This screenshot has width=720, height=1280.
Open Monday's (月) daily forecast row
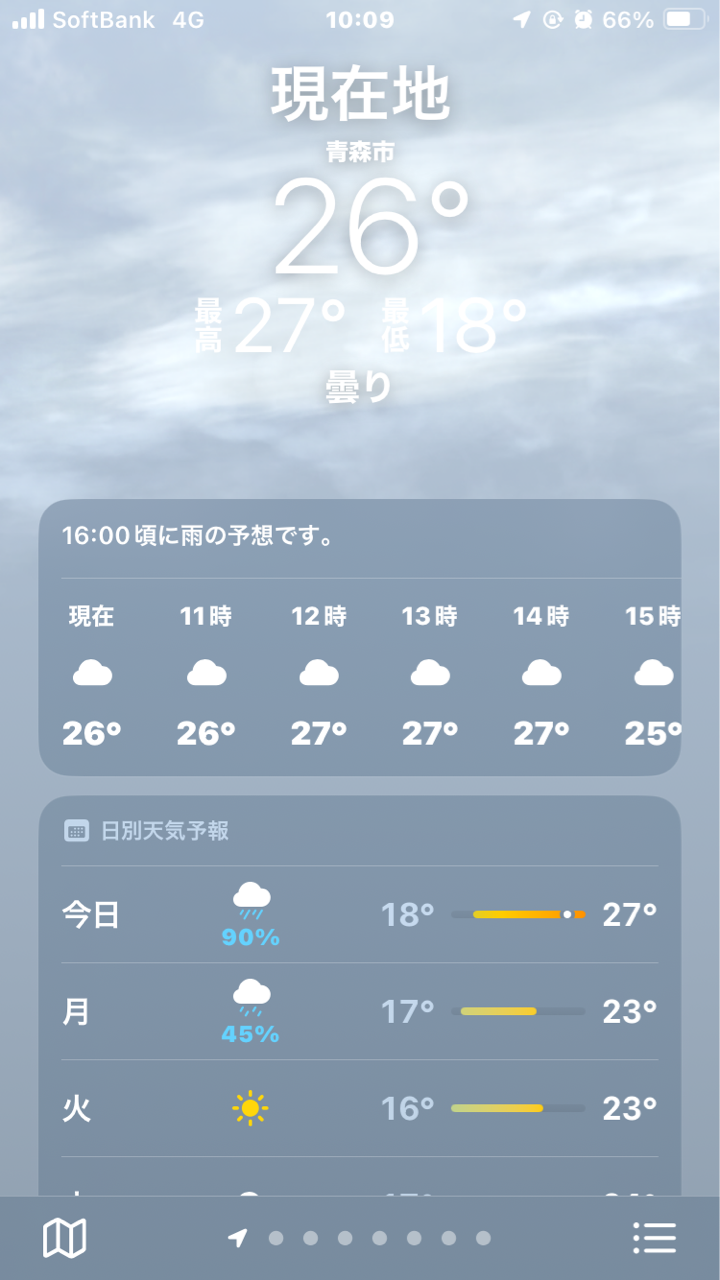pyautogui.click(x=360, y=1012)
